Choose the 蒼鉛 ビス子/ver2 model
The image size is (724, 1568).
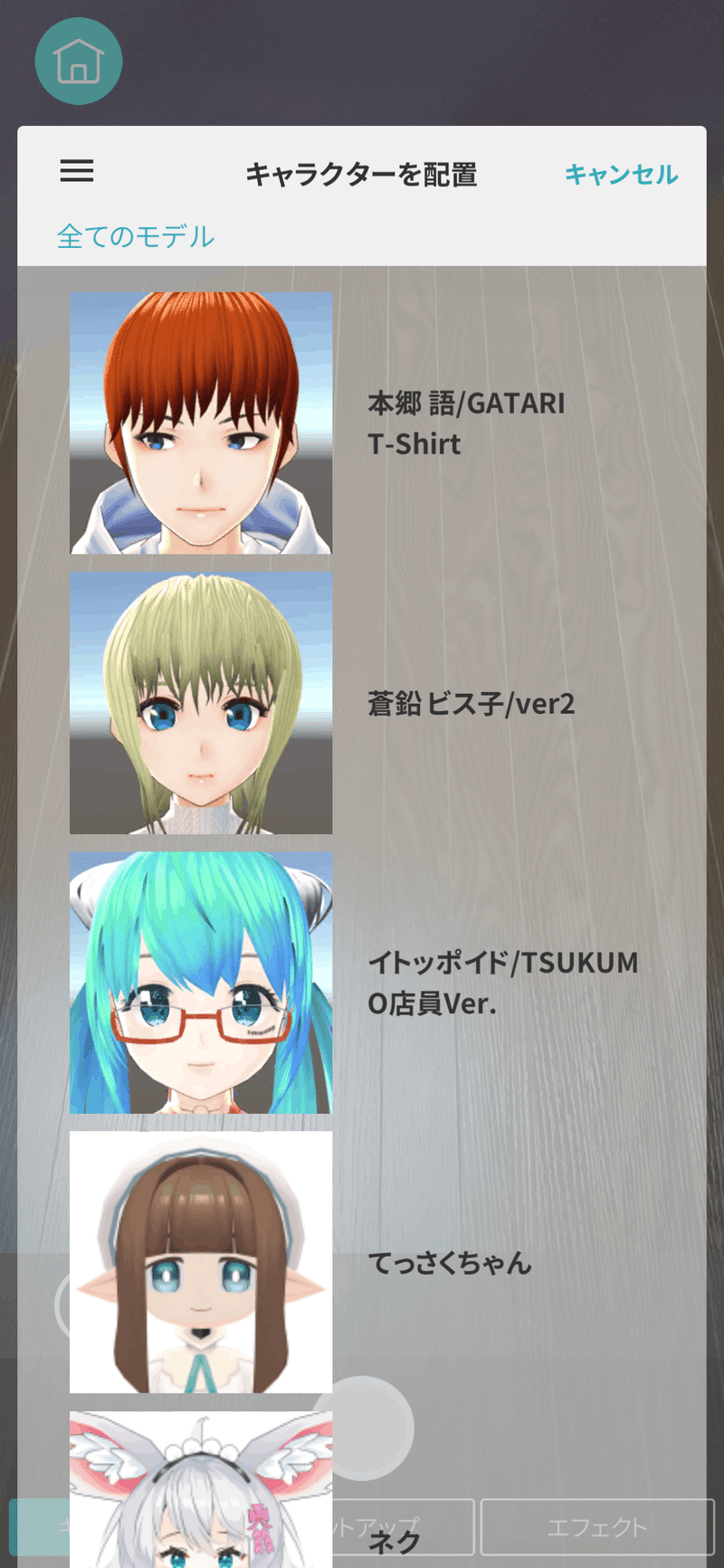click(362, 703)
